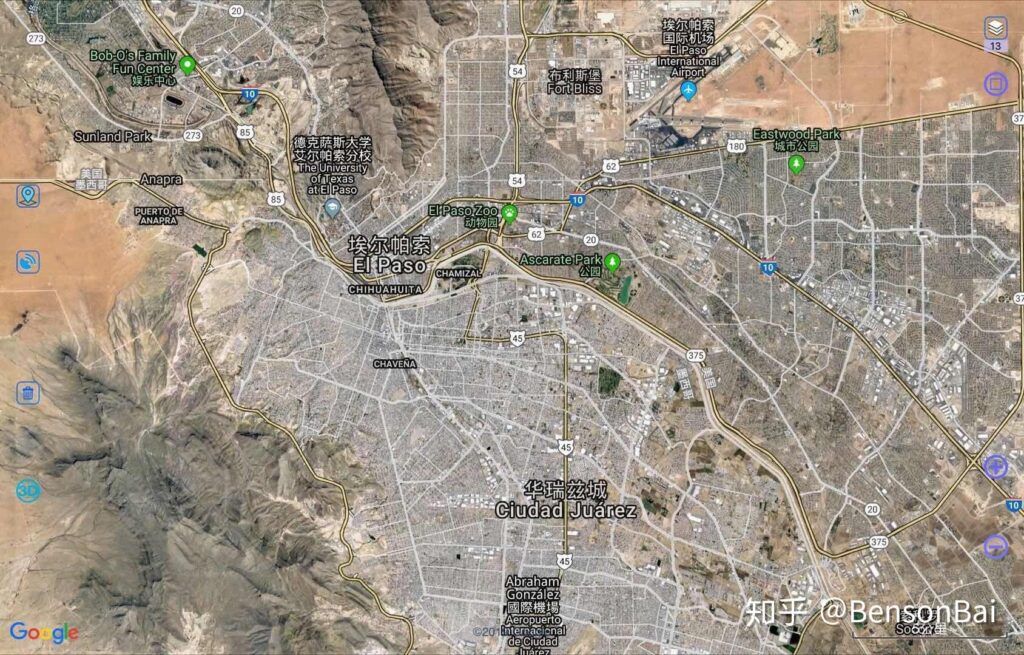1024x655 pixels.
Task: Zoom in on the map
Action: coord(996,466)
